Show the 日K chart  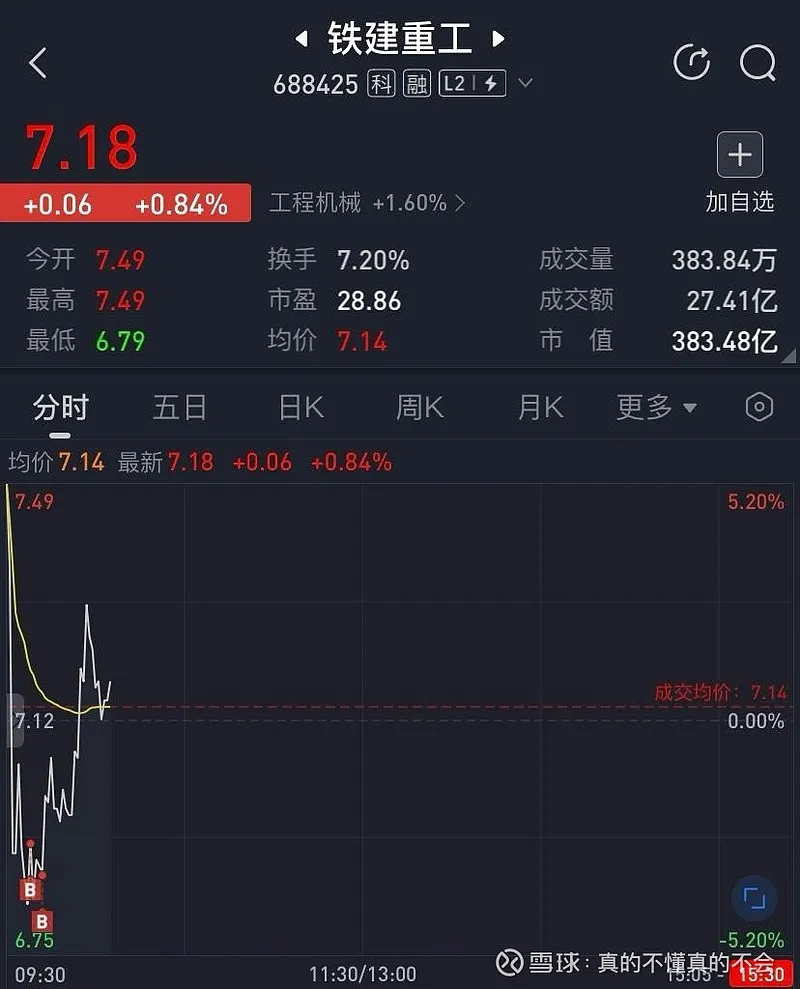point(300,408)
